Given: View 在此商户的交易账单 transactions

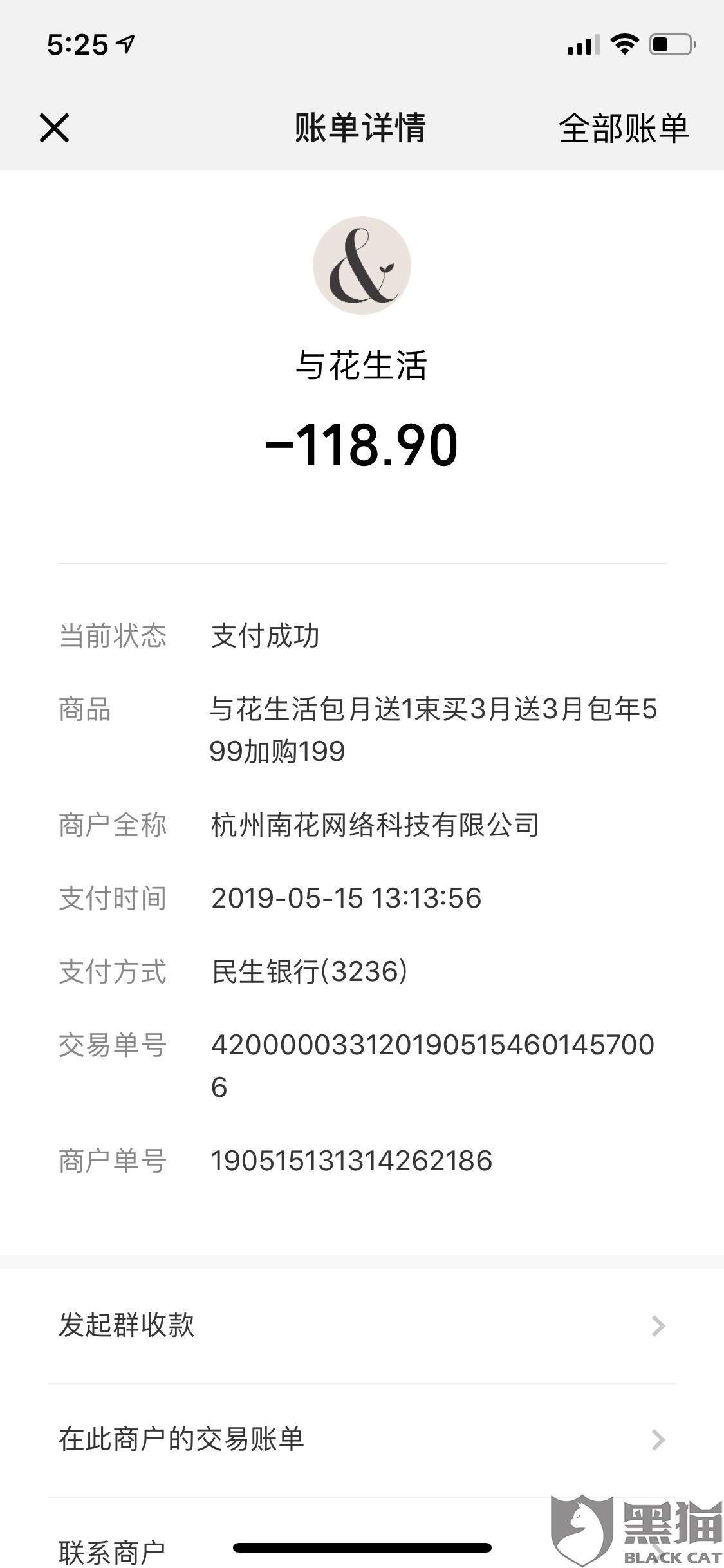Looking at the screenshot, I should pos(360,1439).
